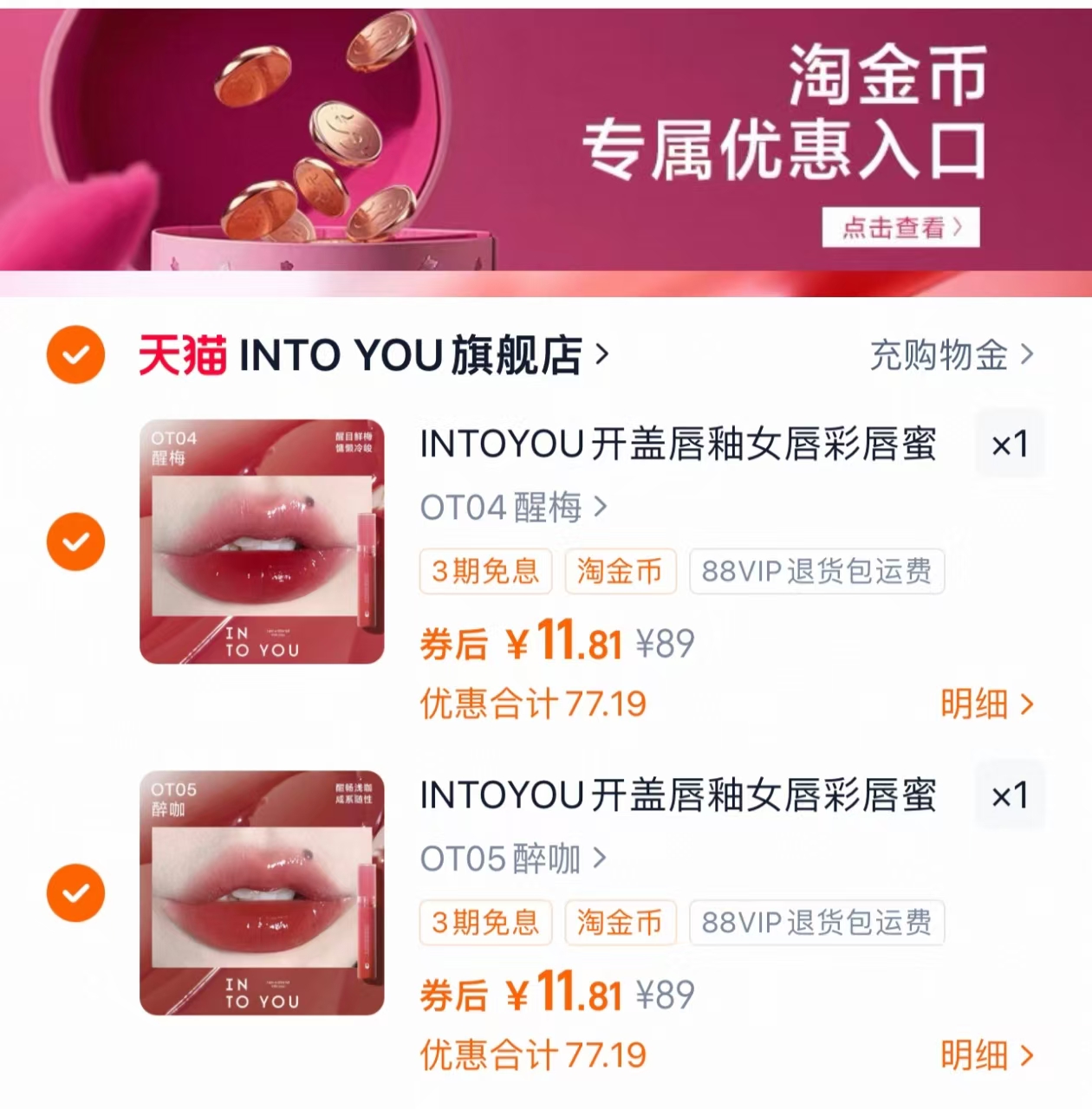Click the 优惠合计 77.19 text on OT05
Screen dimensions: 1092x1109
531,1056
